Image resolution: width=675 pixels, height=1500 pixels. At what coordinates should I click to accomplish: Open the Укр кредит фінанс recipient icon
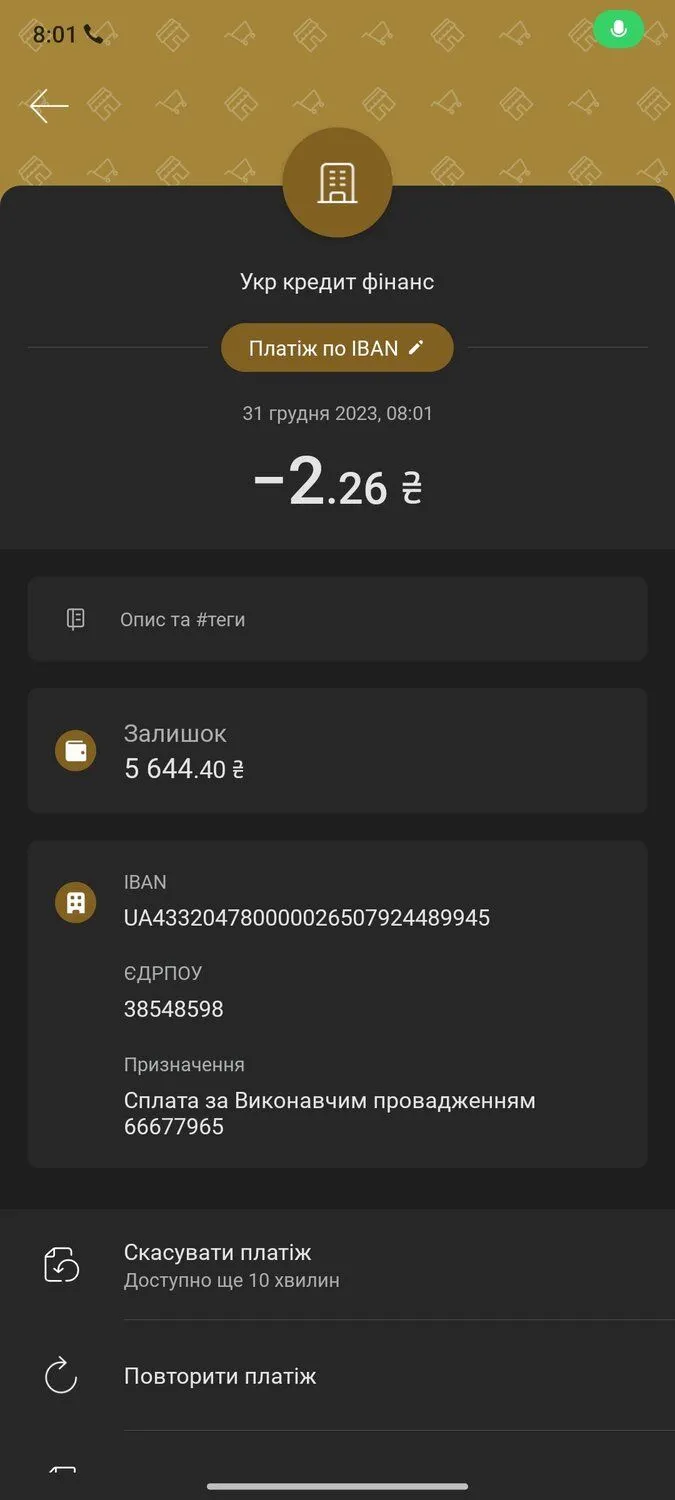point(337,183)
